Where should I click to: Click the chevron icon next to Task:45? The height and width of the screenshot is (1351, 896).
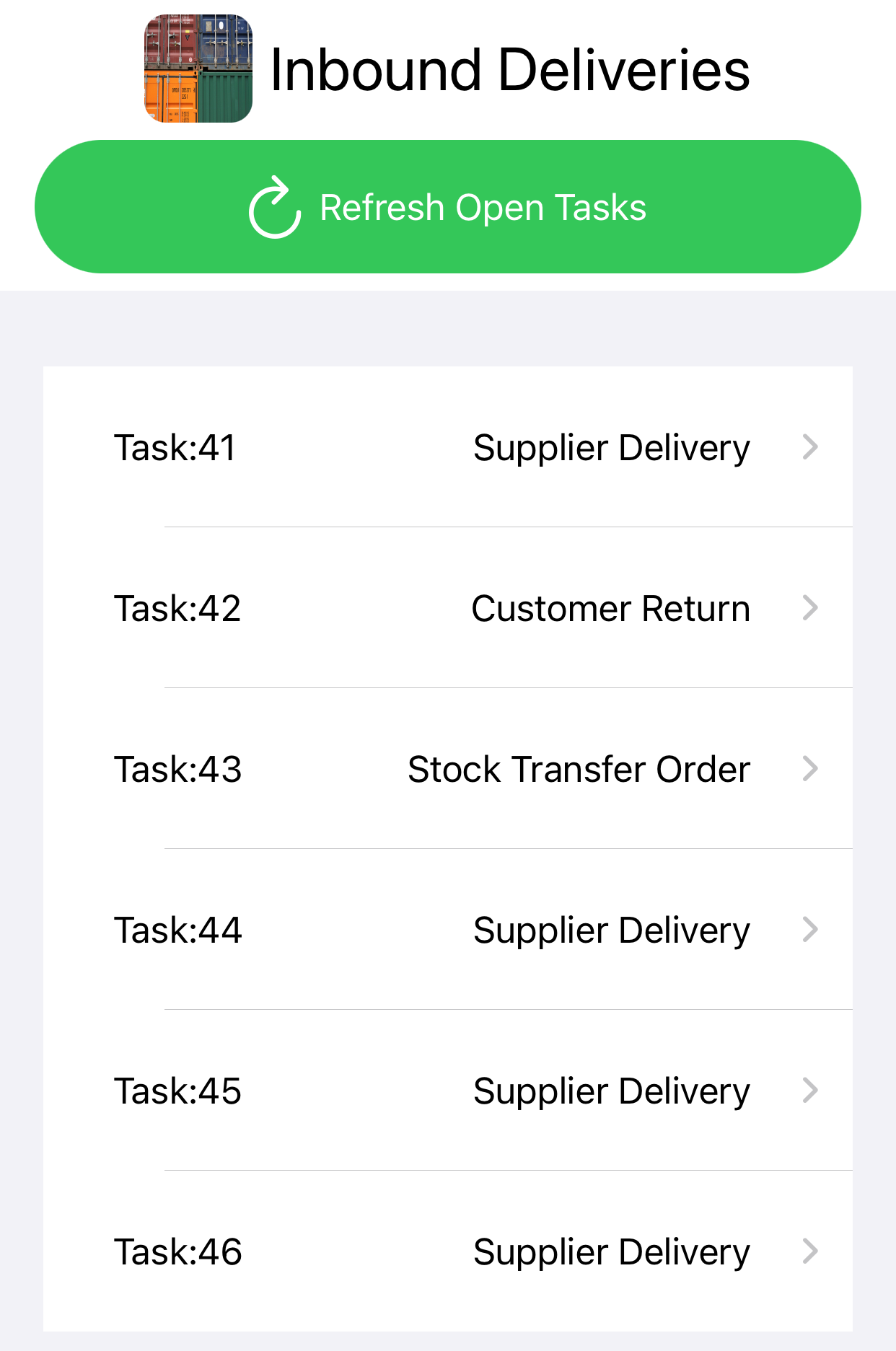809,1091
